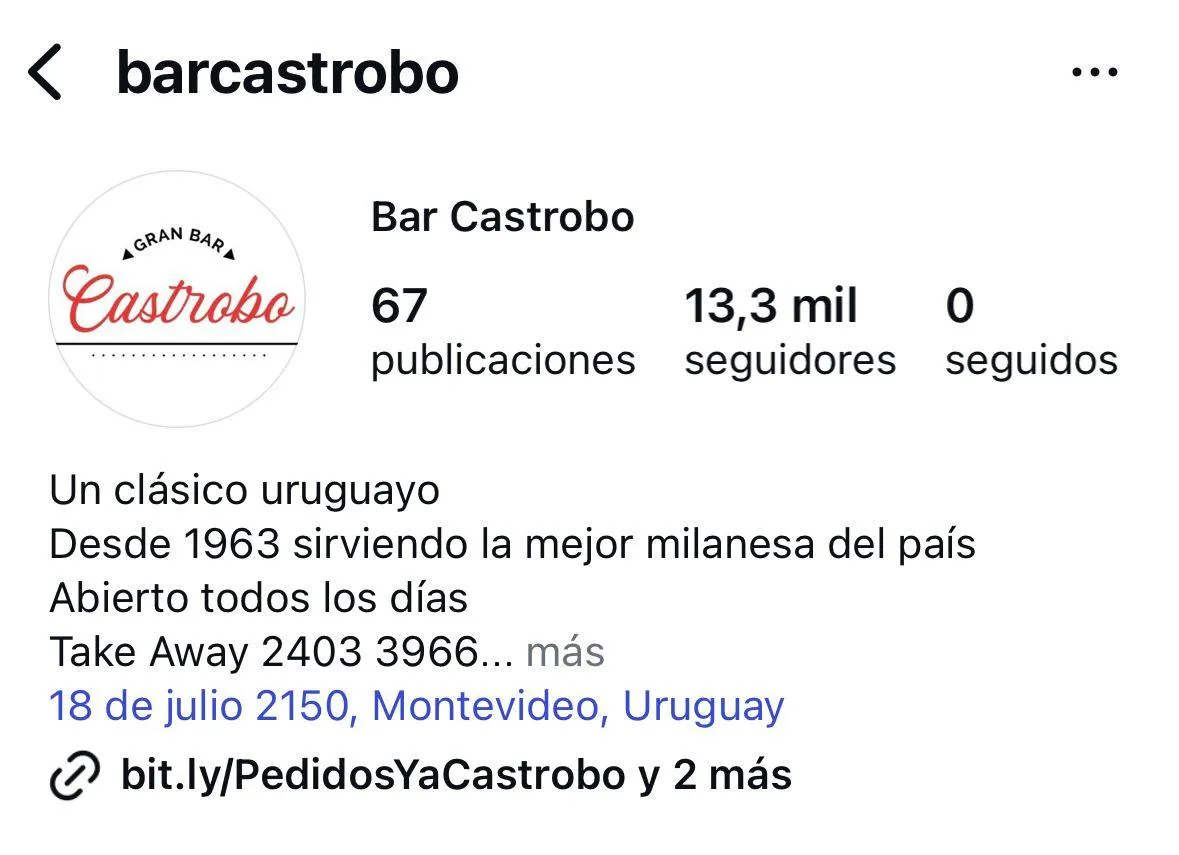Expand the bio with "más"
The height and width of the screenshot is (855, 1179).
click(565, 652)
